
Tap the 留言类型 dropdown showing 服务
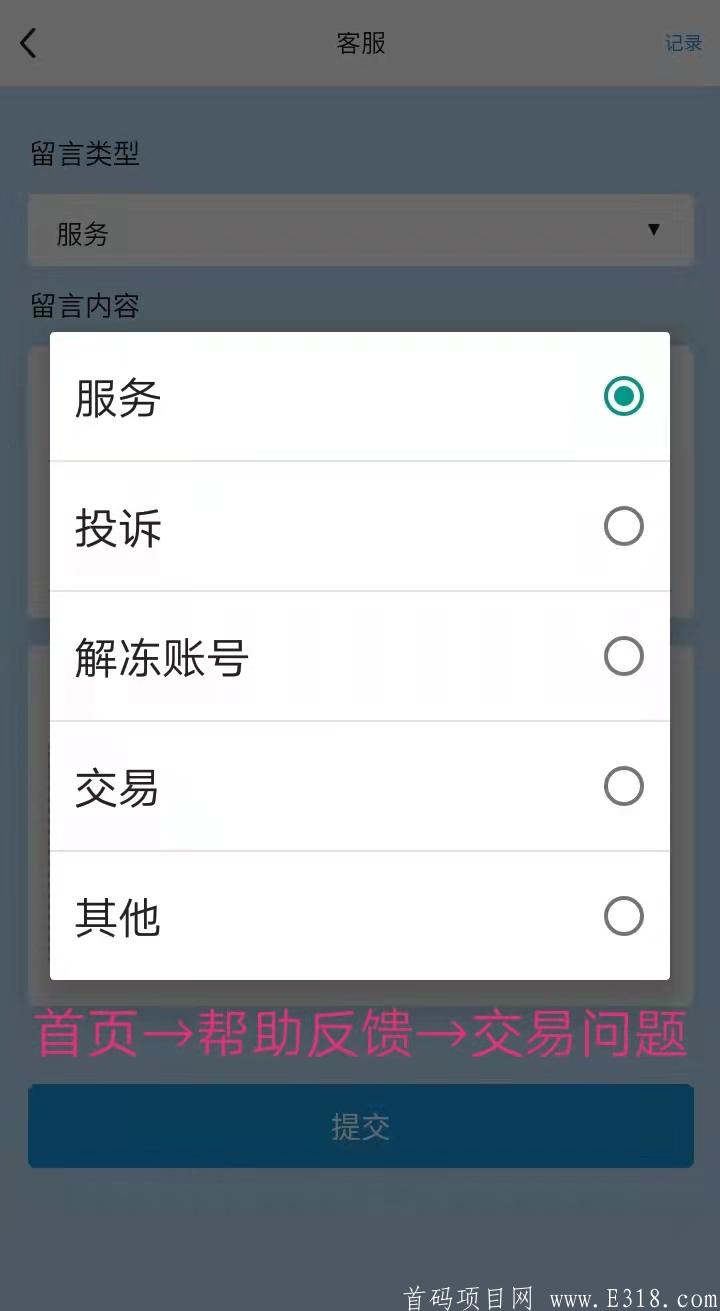[x=360, y=232]
